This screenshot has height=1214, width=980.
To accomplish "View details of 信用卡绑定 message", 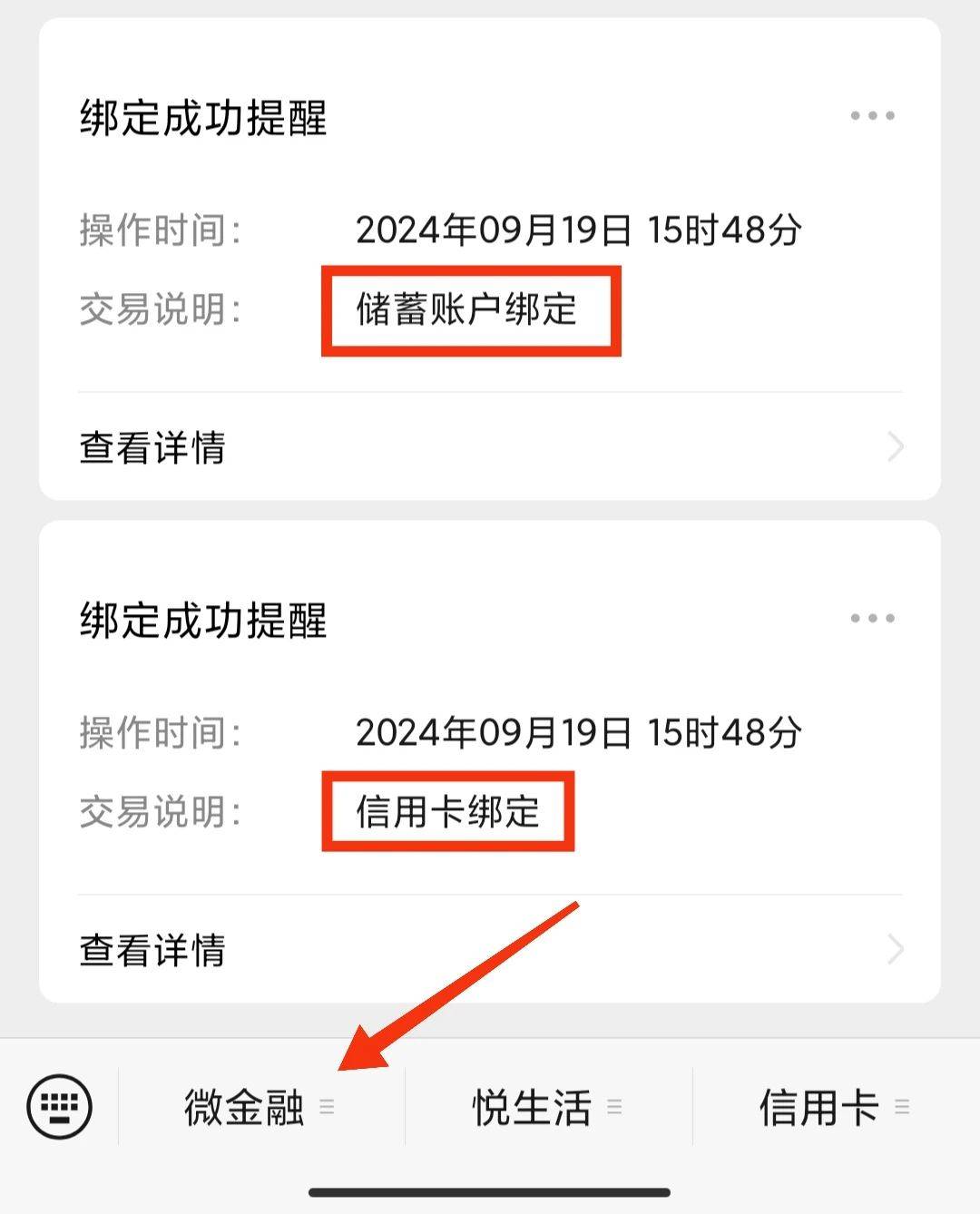I will (490, 950).
